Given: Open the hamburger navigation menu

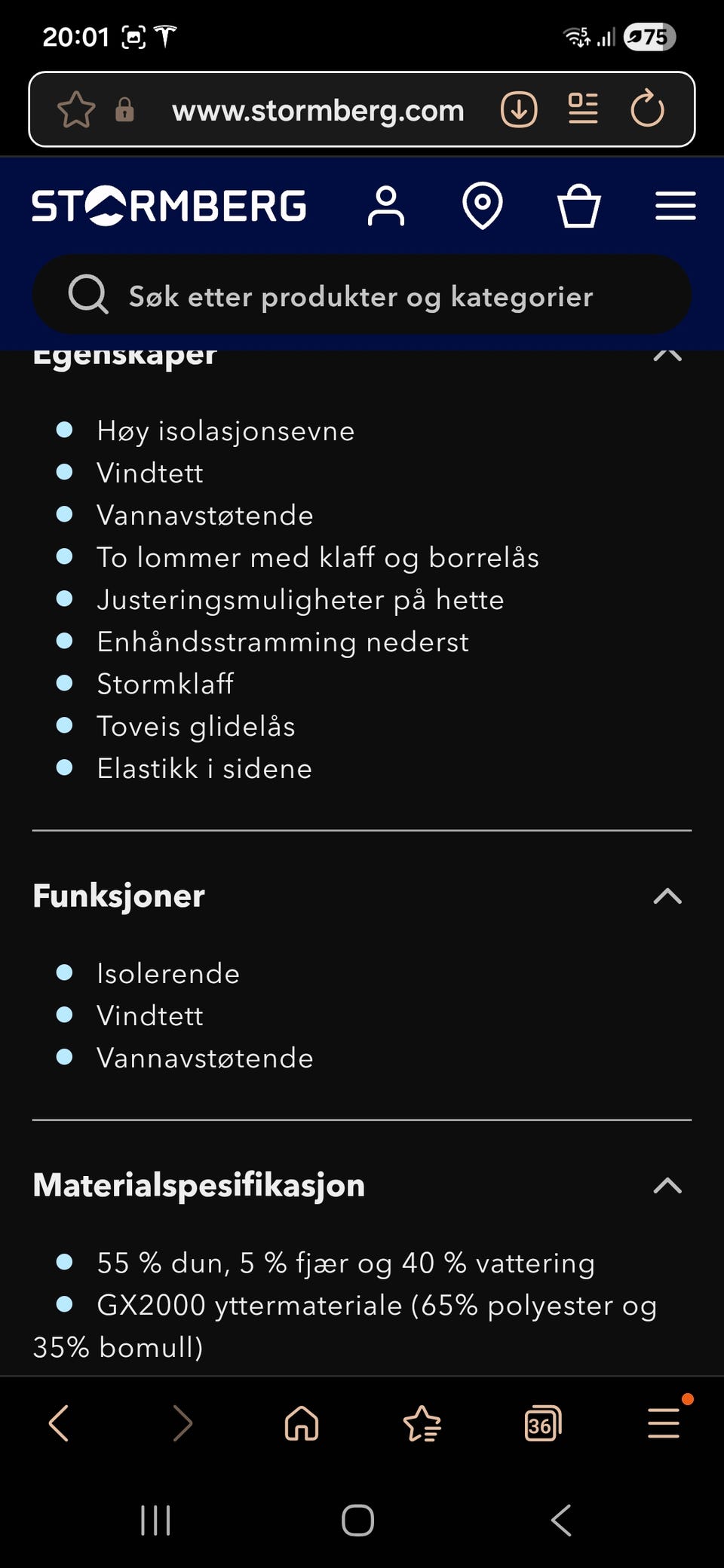Looking at the screenshot, I should tap(675, 205).
